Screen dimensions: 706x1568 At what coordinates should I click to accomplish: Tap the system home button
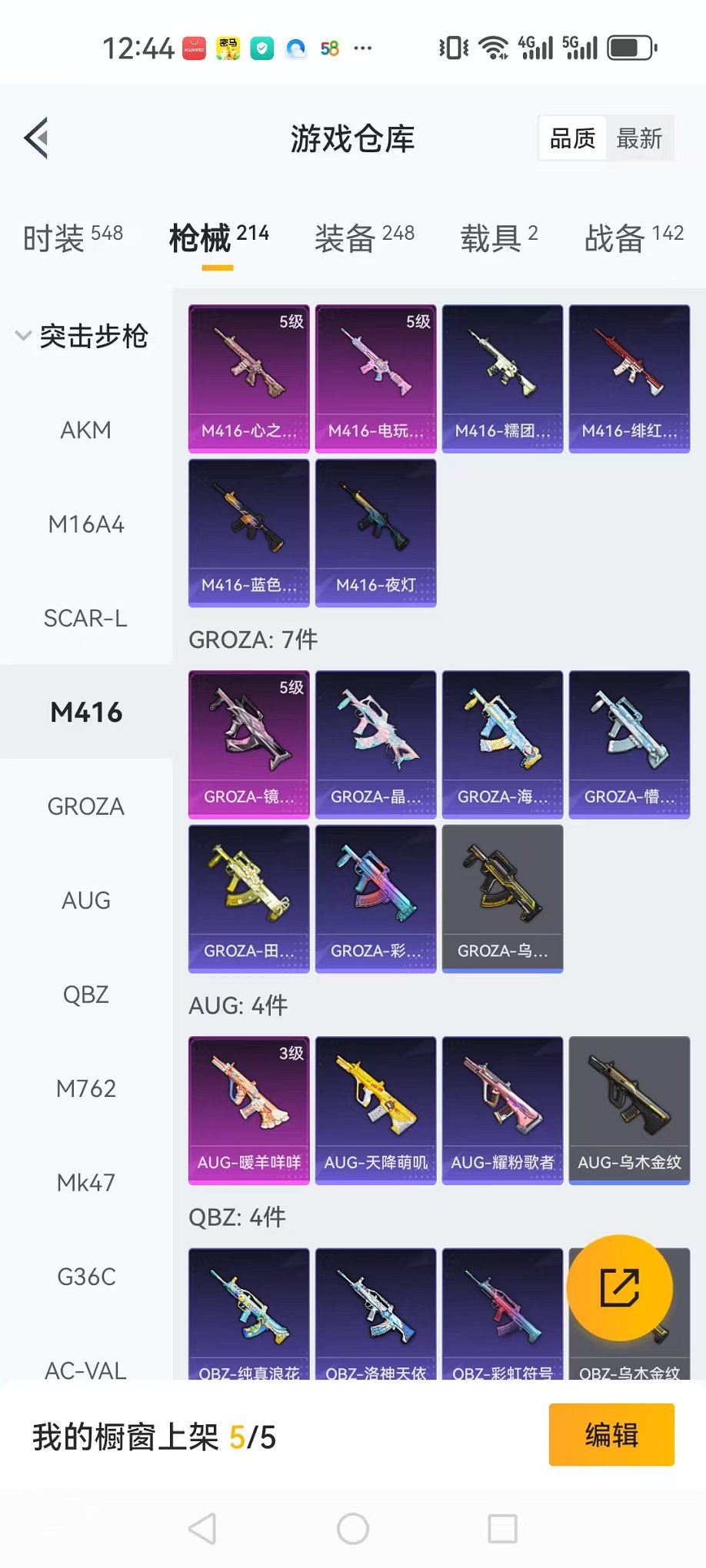tap(353, 1529)
